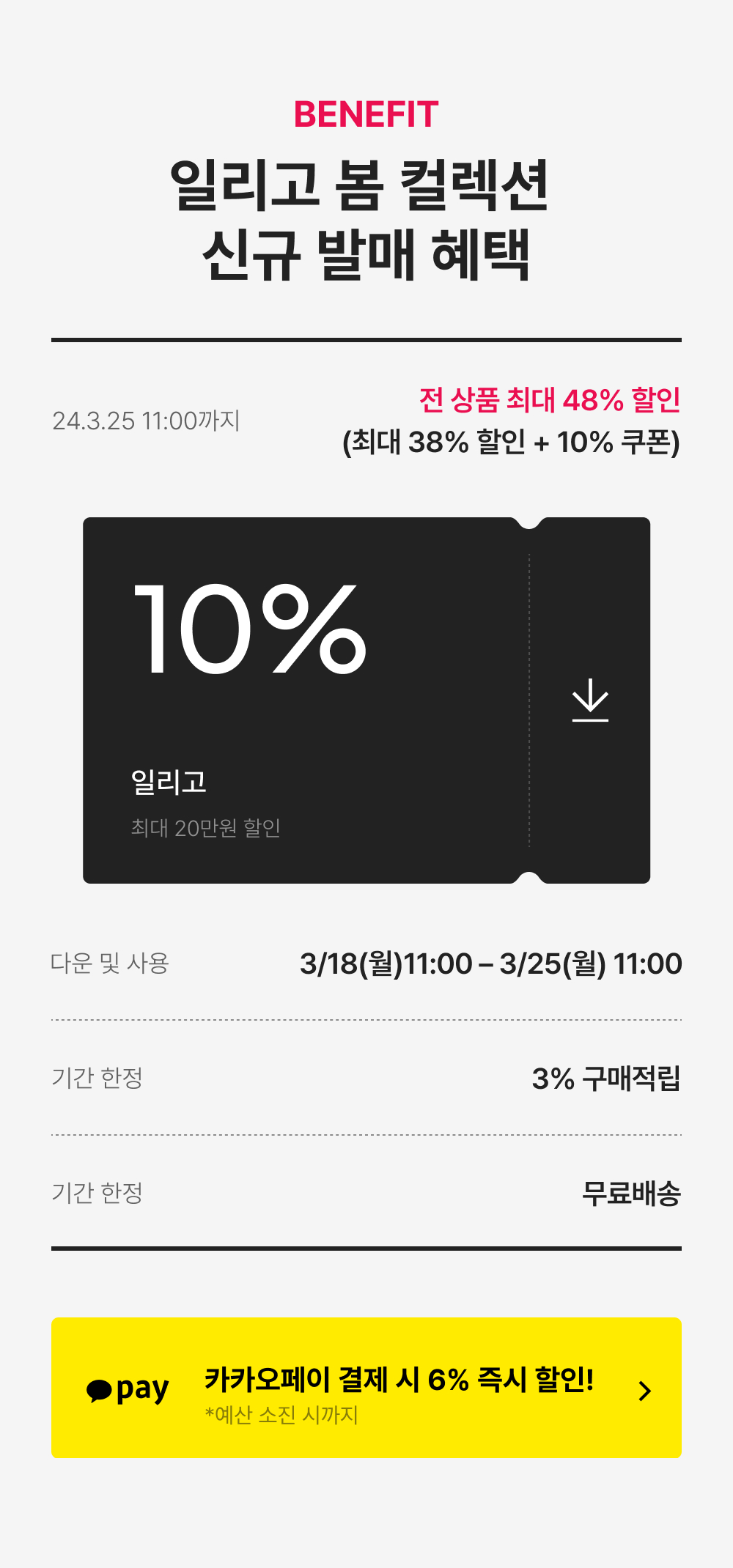Open the 카카오페이 6% 즉시 할인 banner
733x1568 pixels.
pos(366,1387)
